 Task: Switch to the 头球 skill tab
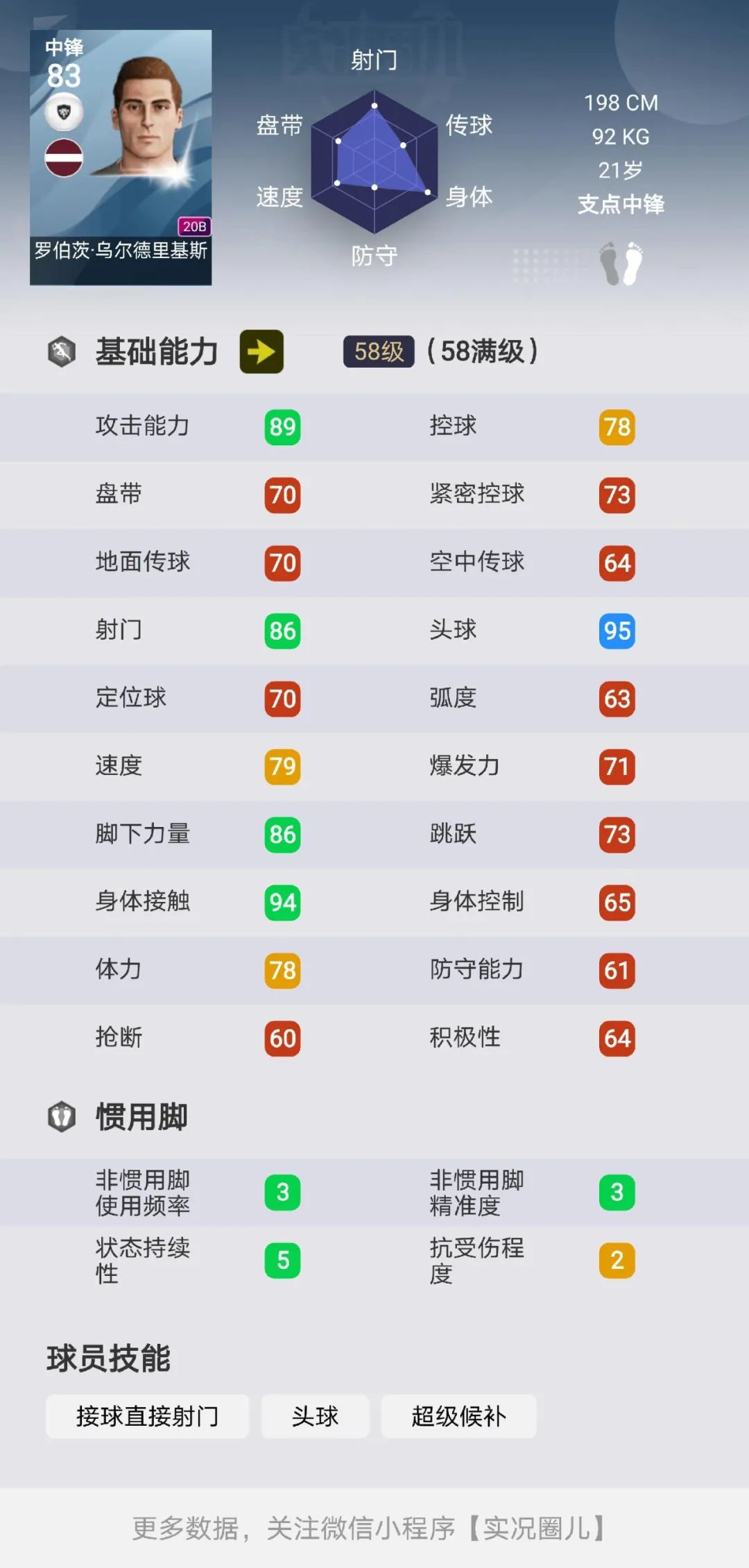pos(316,1417)
